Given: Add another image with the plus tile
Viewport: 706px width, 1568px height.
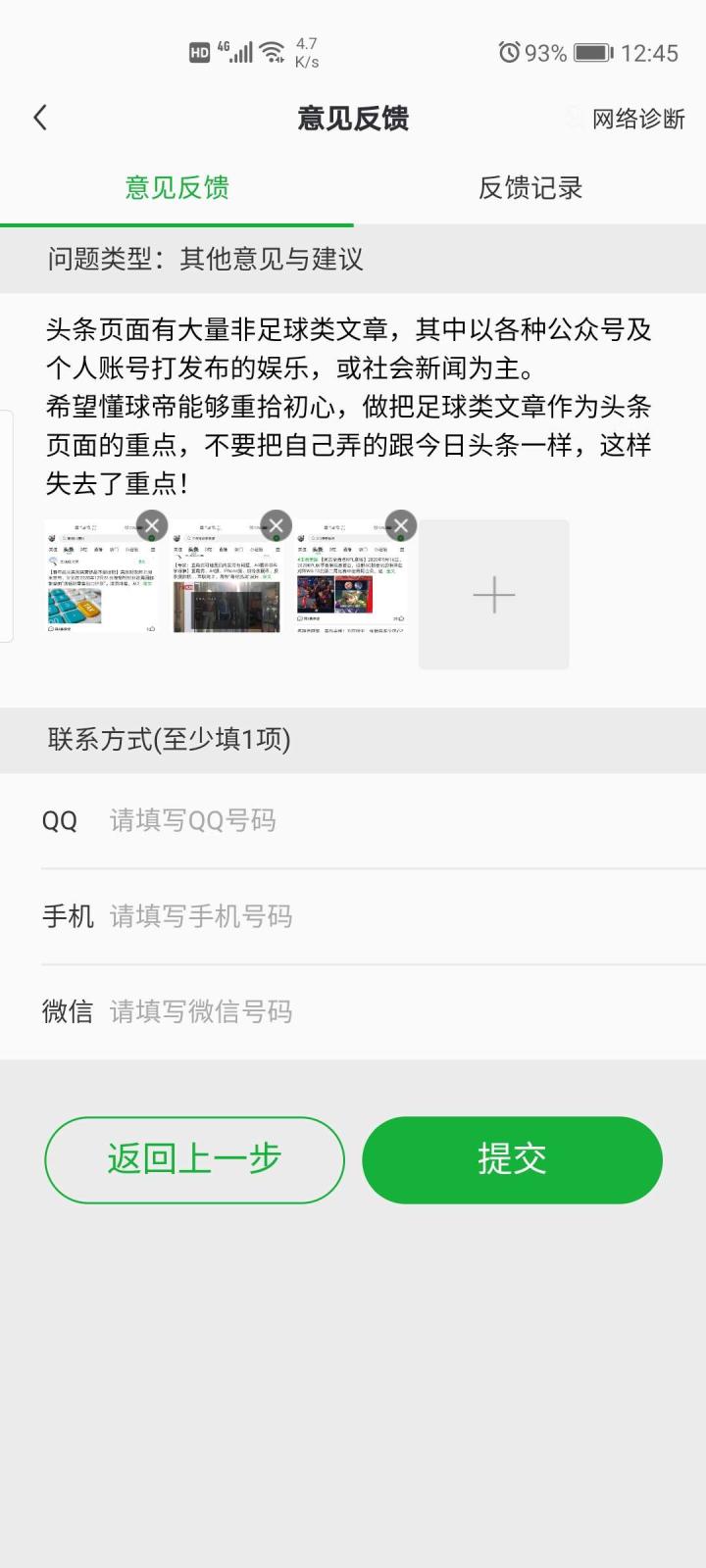Looking at the screenshot, I should click(x=494, y=595).
